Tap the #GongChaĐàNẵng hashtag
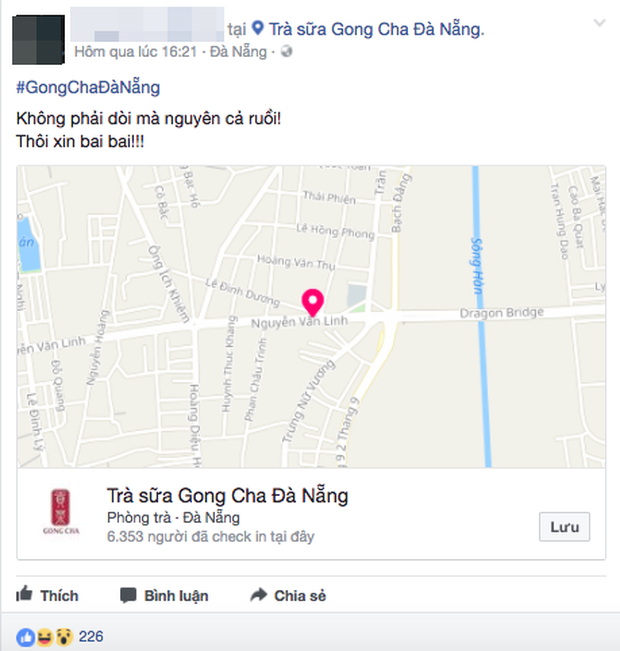 87,87
